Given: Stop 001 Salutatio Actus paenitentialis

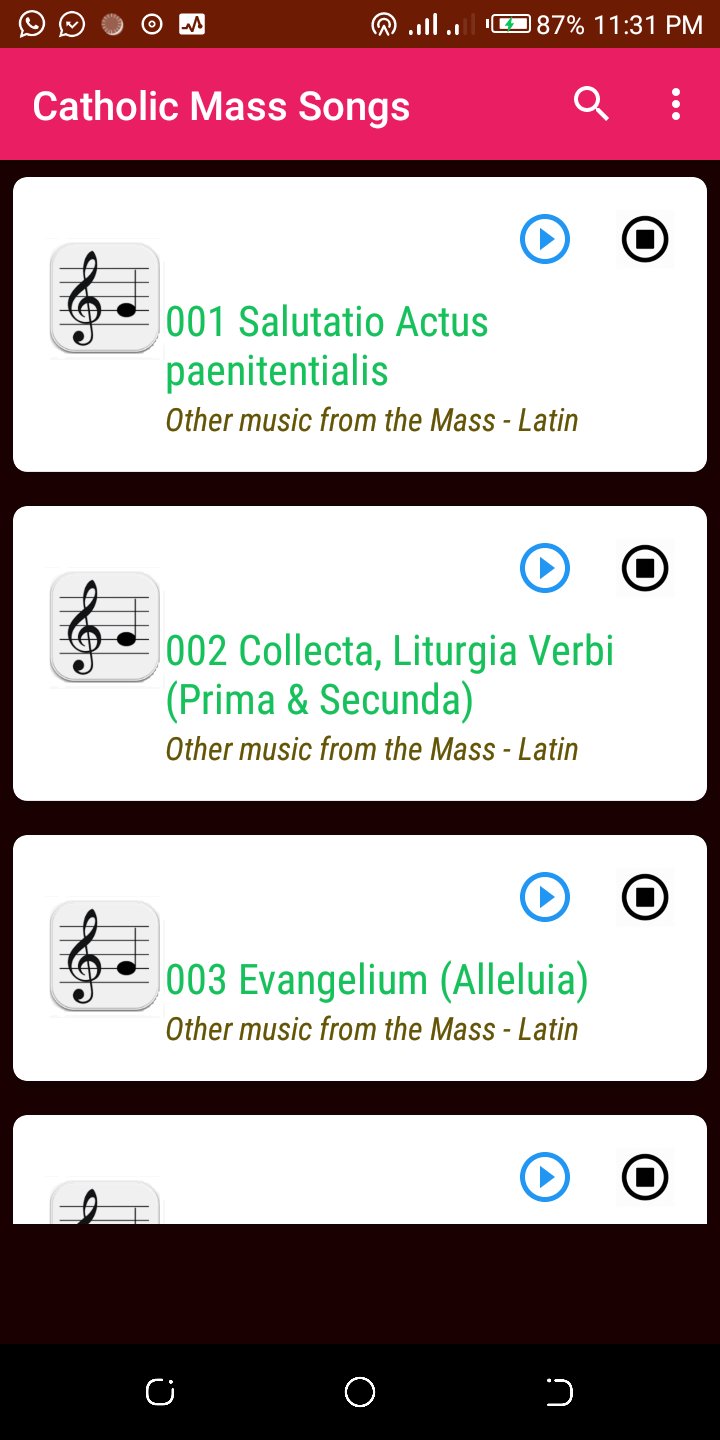Looking at the screenshot, I should [645, 240].
